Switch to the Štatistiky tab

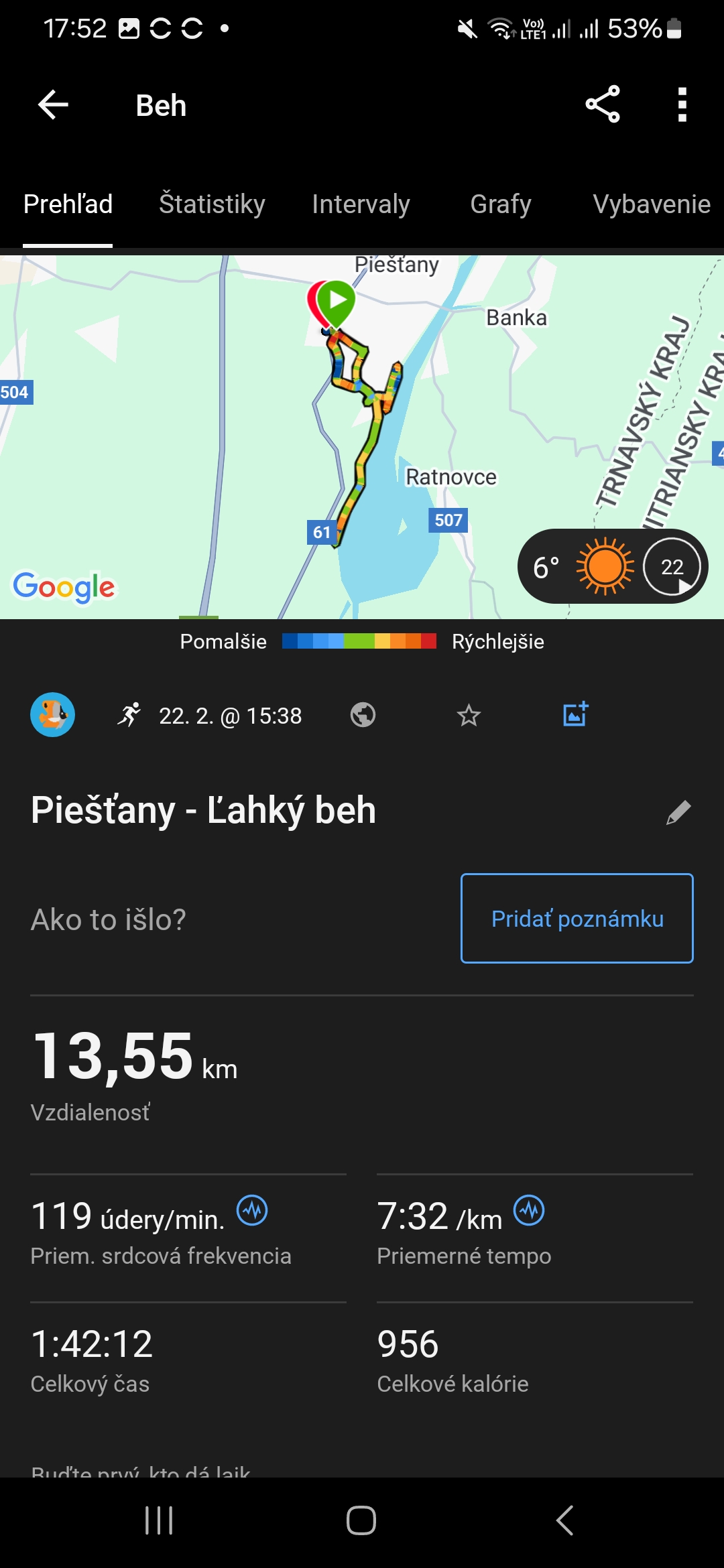point(212,204)
